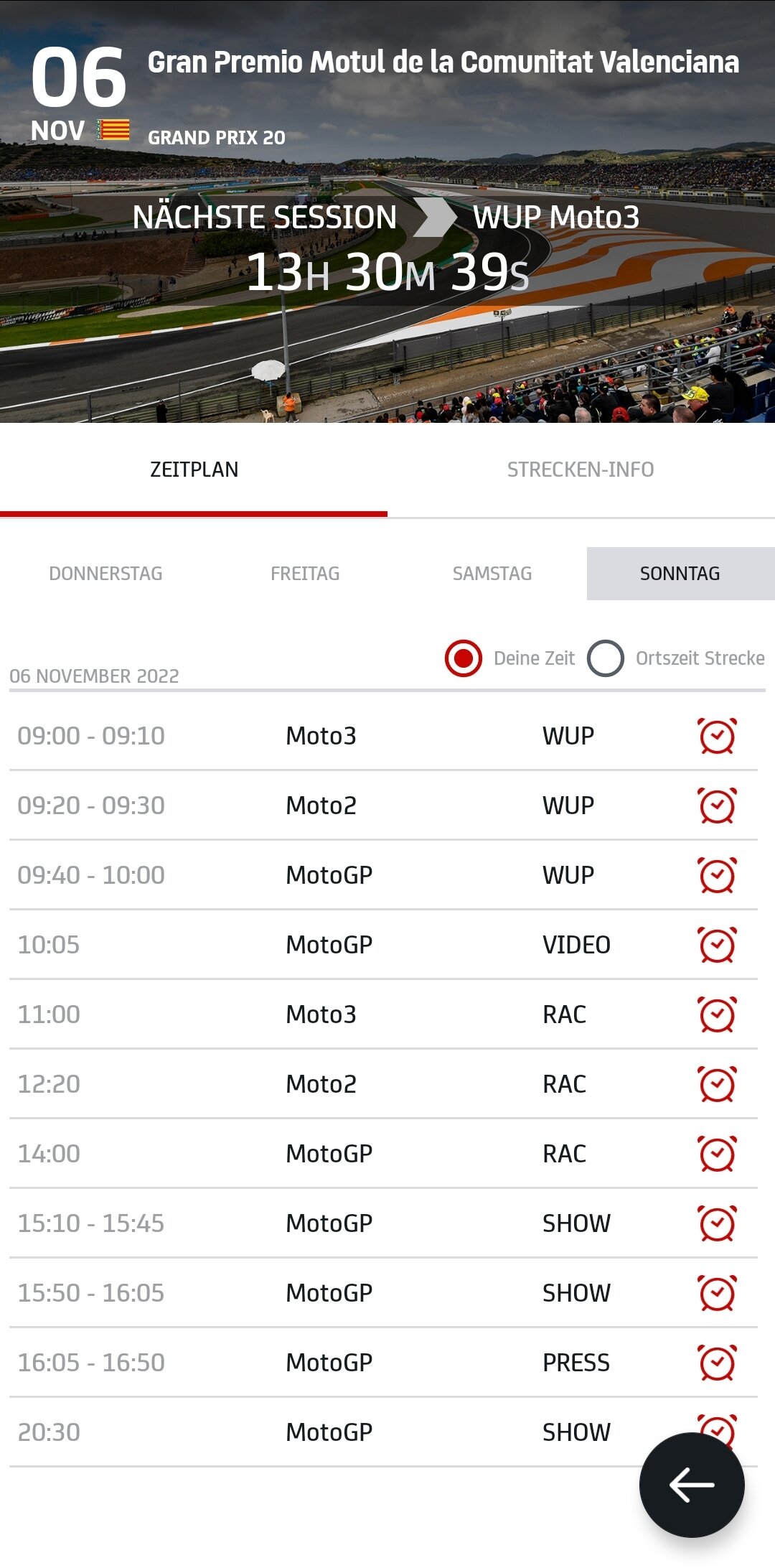775x1568 pixels.
Task: Select Ortszeit Strecke radio option
Action: point(606,658)
